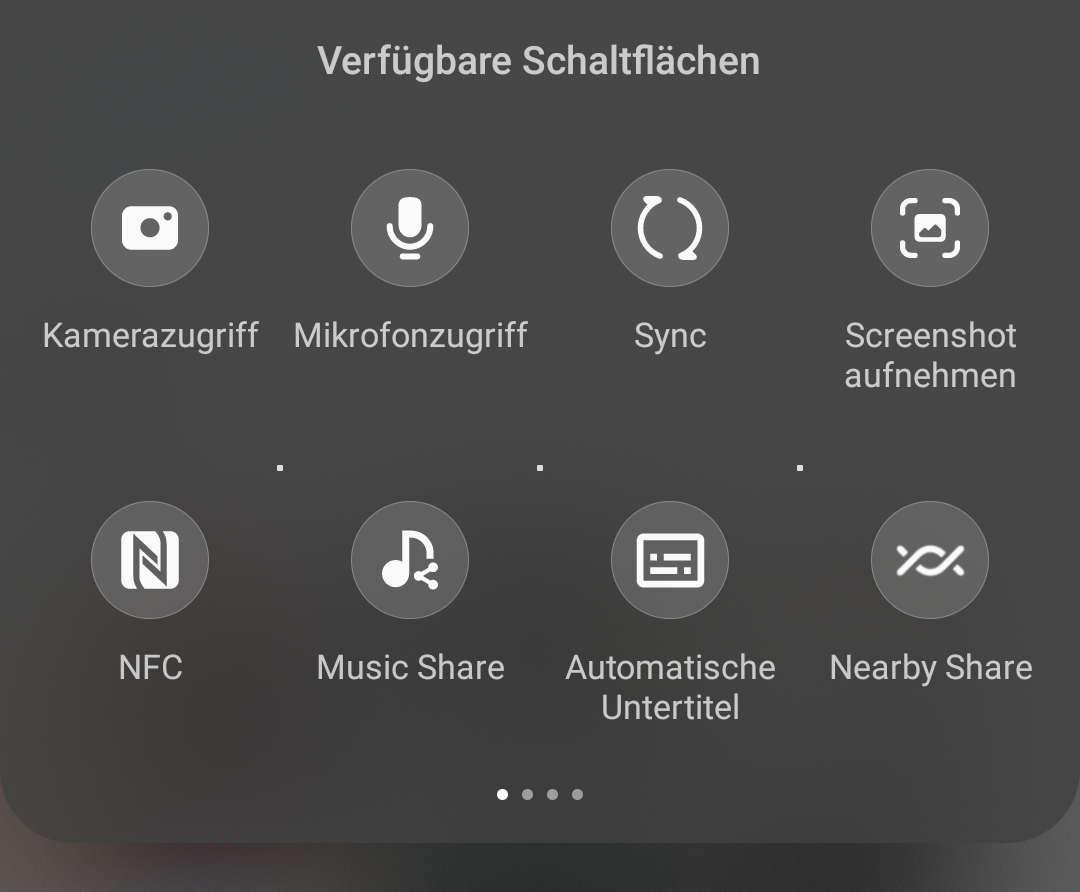The width and height of the screenshot is (1080, 892).
Task: Pick the Automatische Untertitel tile
Action: (670, 560)
